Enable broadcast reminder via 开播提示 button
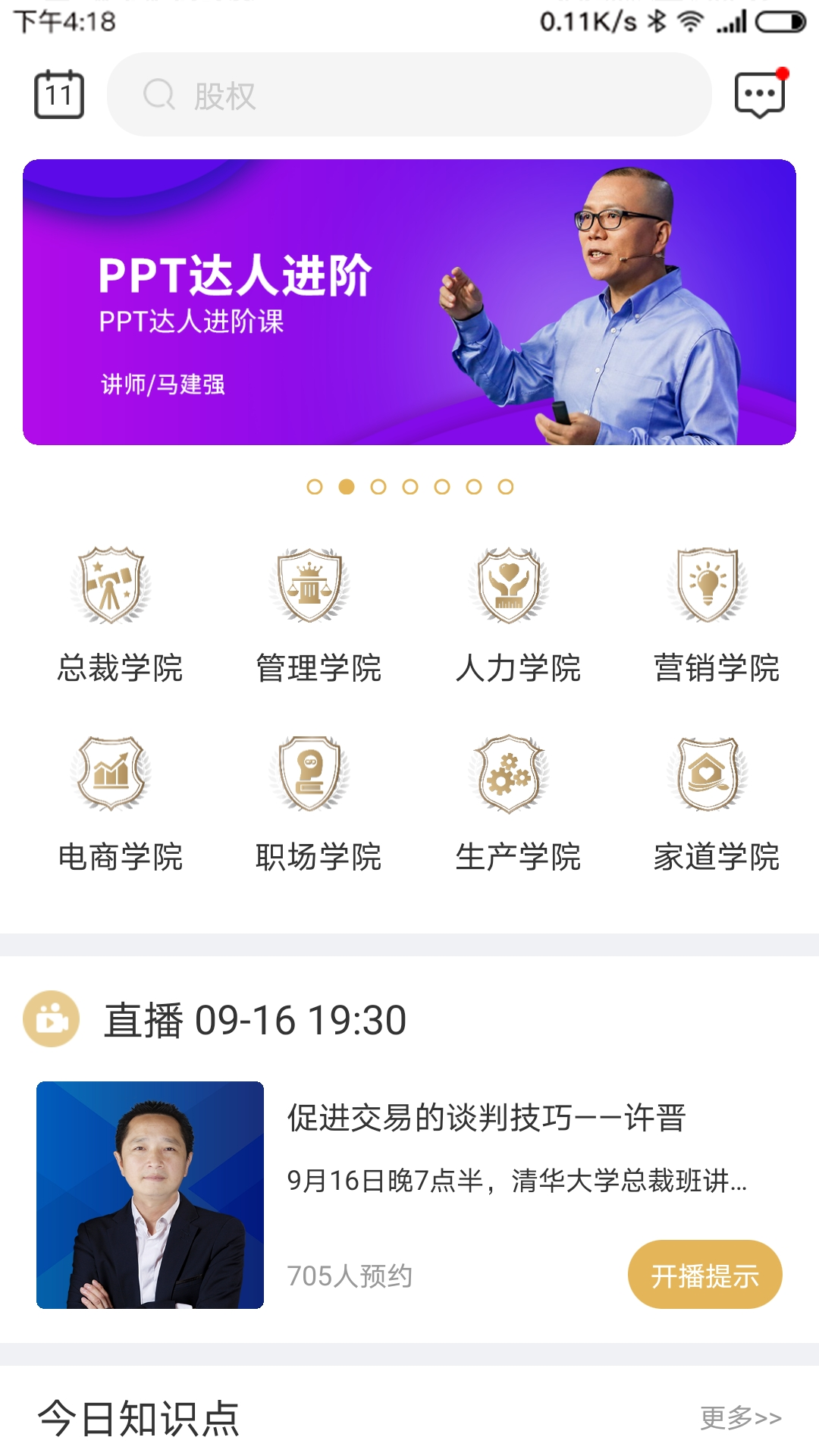This screenshot has width=819, height=1456. pyautogui.click(x=706, y=1273)
